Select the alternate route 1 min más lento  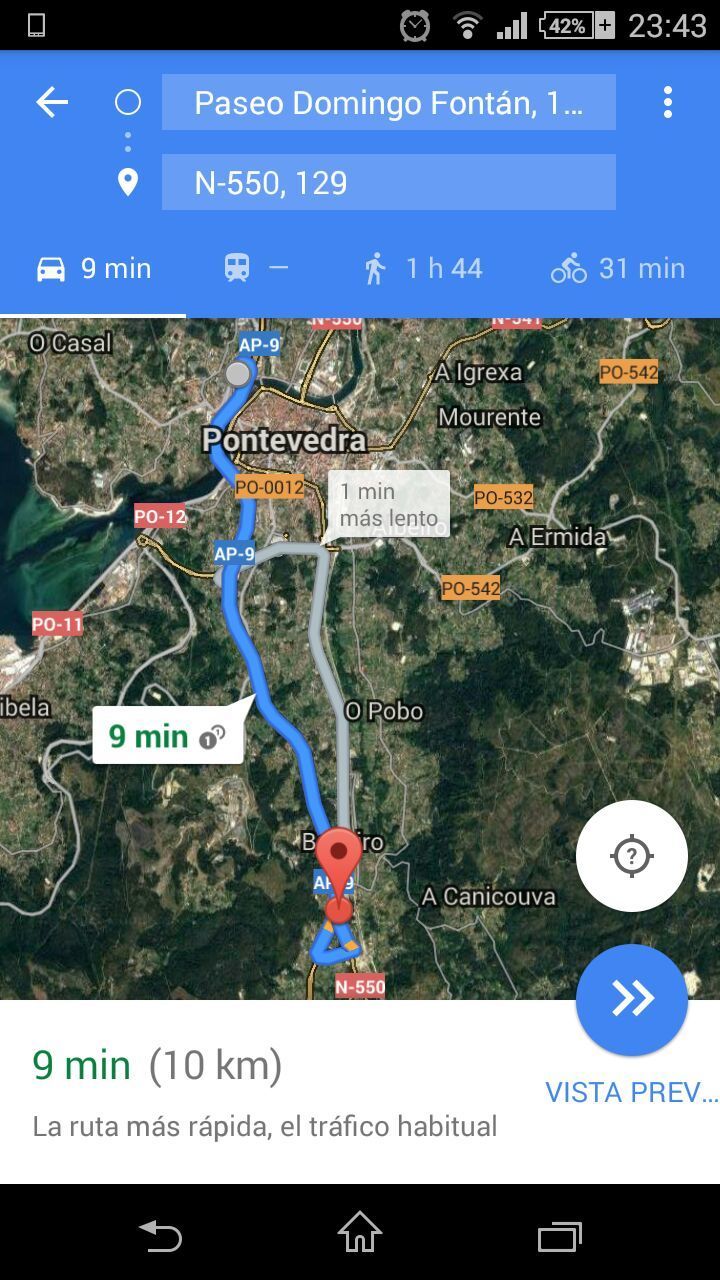388,504
